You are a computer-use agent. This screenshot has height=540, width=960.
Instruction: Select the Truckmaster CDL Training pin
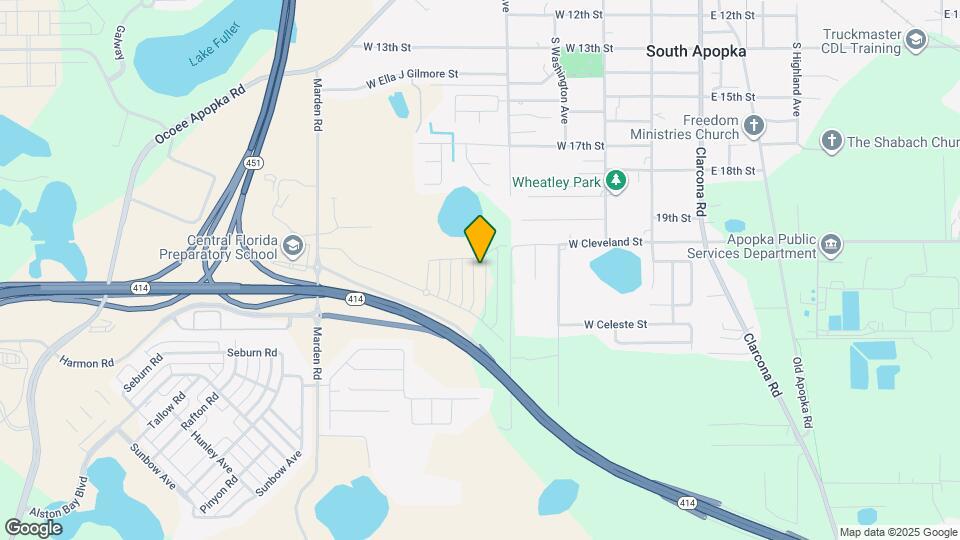point(915,41)
